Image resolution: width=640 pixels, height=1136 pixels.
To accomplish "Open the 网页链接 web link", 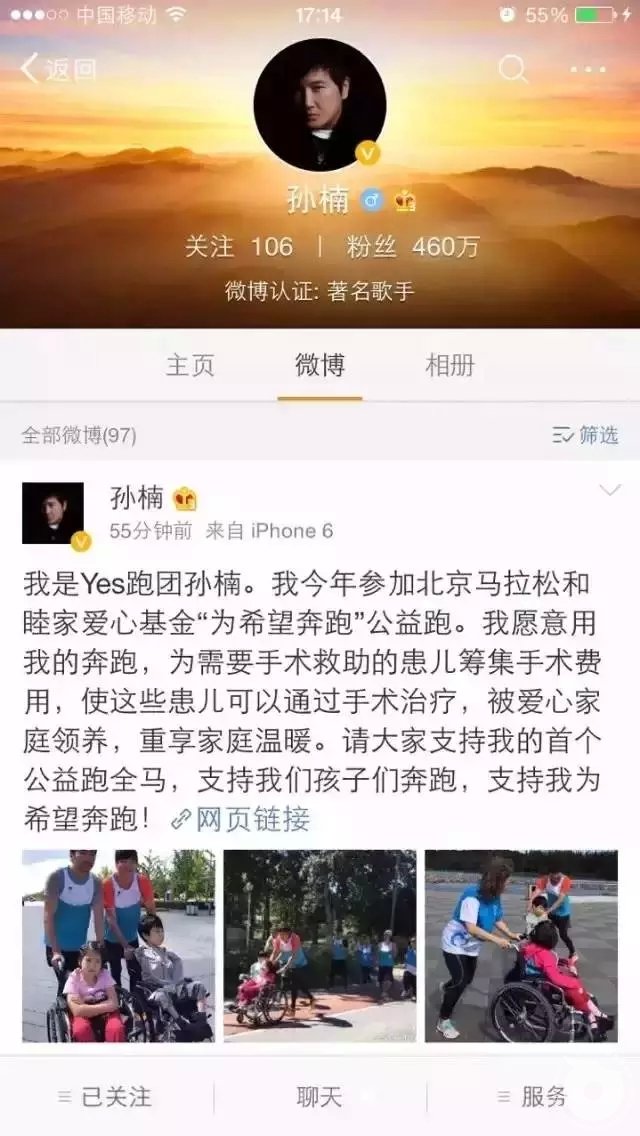I will tap(241, 819).
